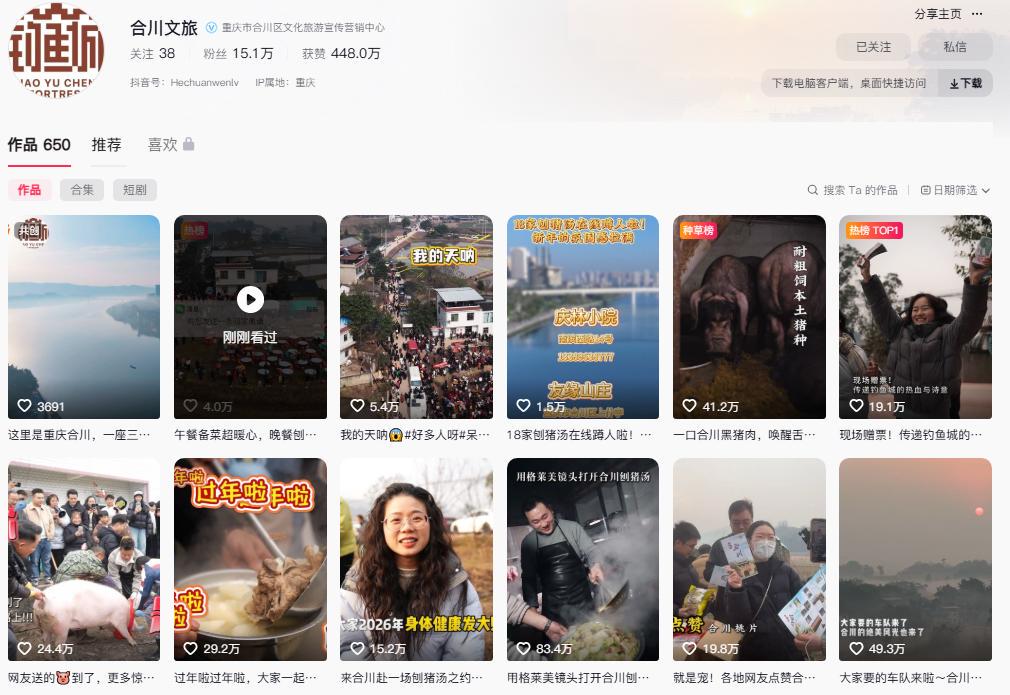Open the 18家刨猪汤 video tile
This screenshot has width=1010, height=695.
[582, 317]
